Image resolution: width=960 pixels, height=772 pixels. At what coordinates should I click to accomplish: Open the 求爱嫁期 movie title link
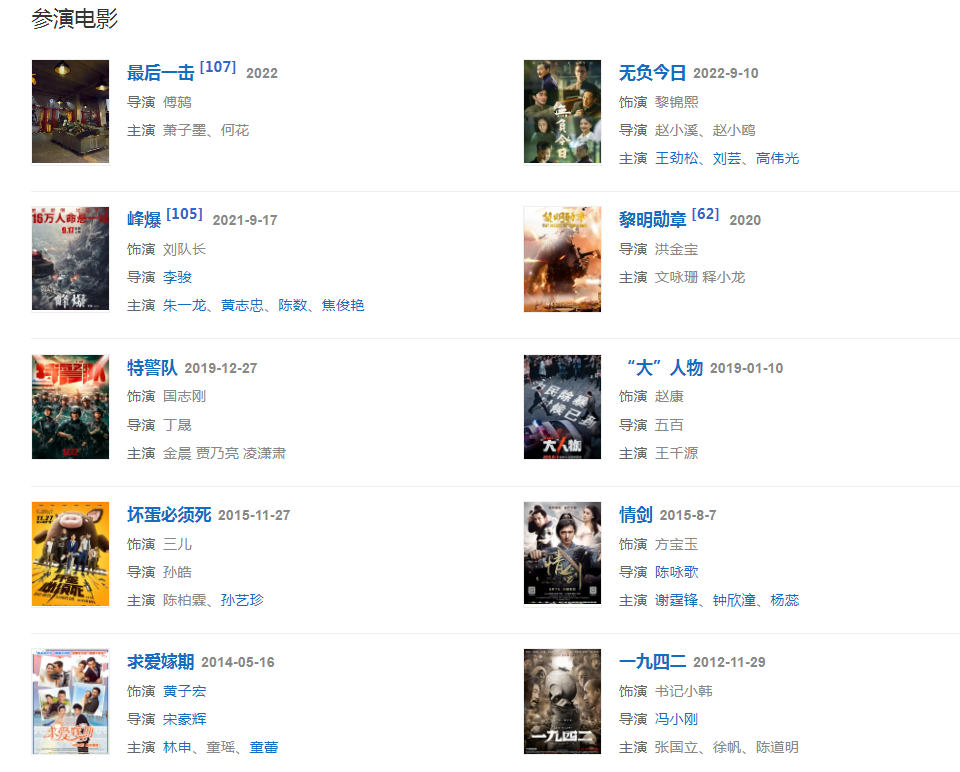click(x=160, y=662)
